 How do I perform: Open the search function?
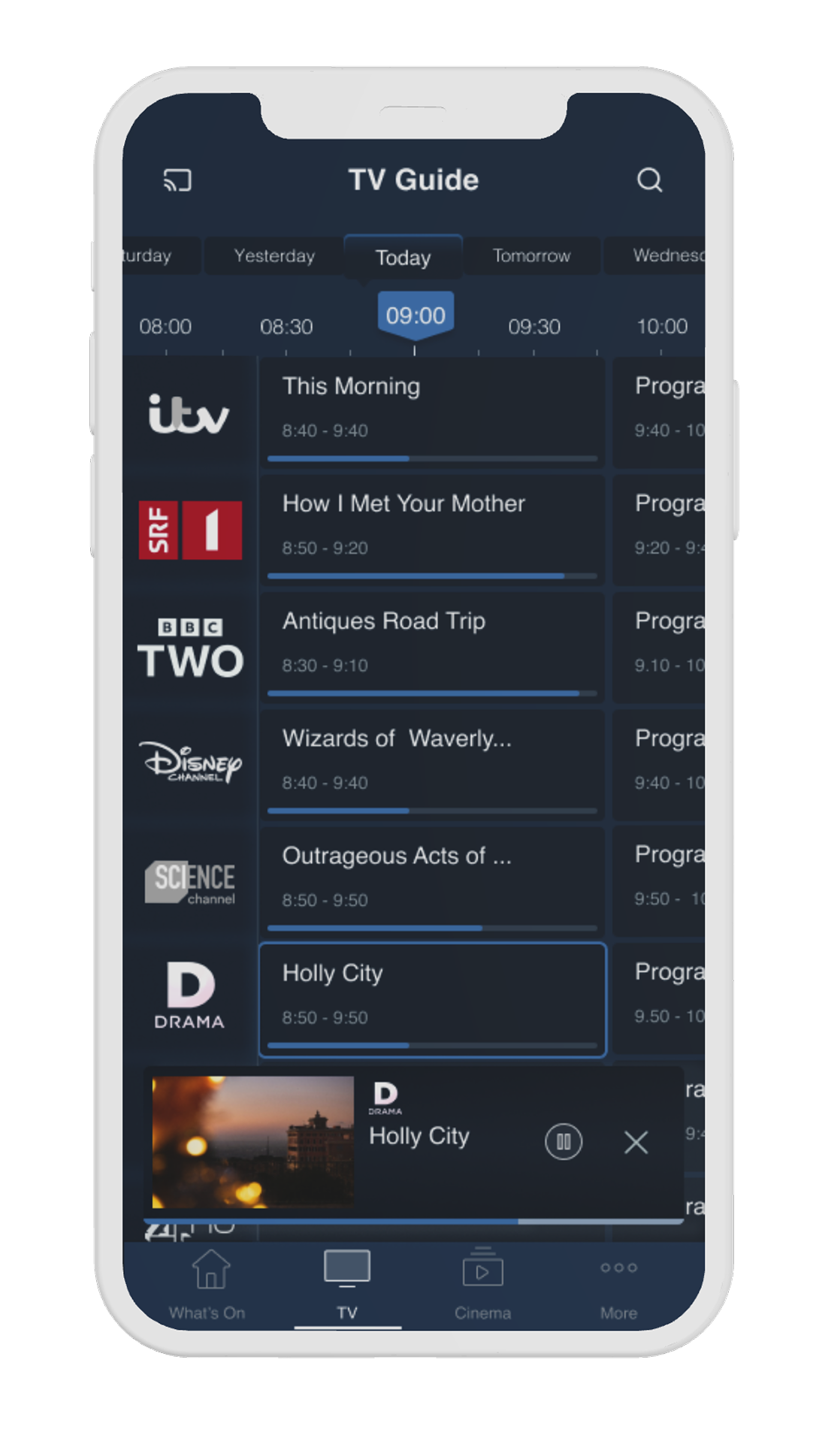pos(649,180)
